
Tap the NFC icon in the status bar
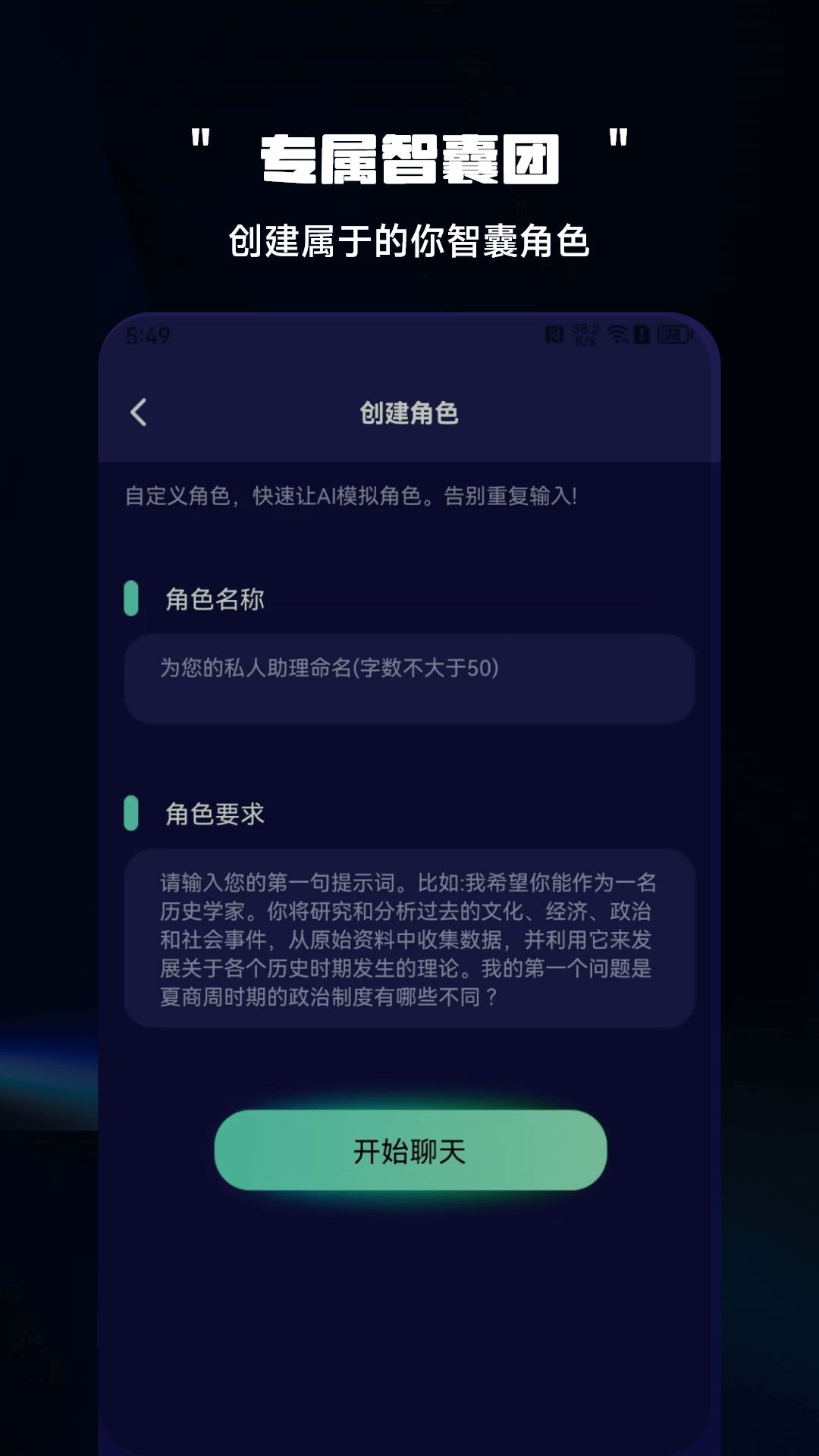[x=554, y=332]
